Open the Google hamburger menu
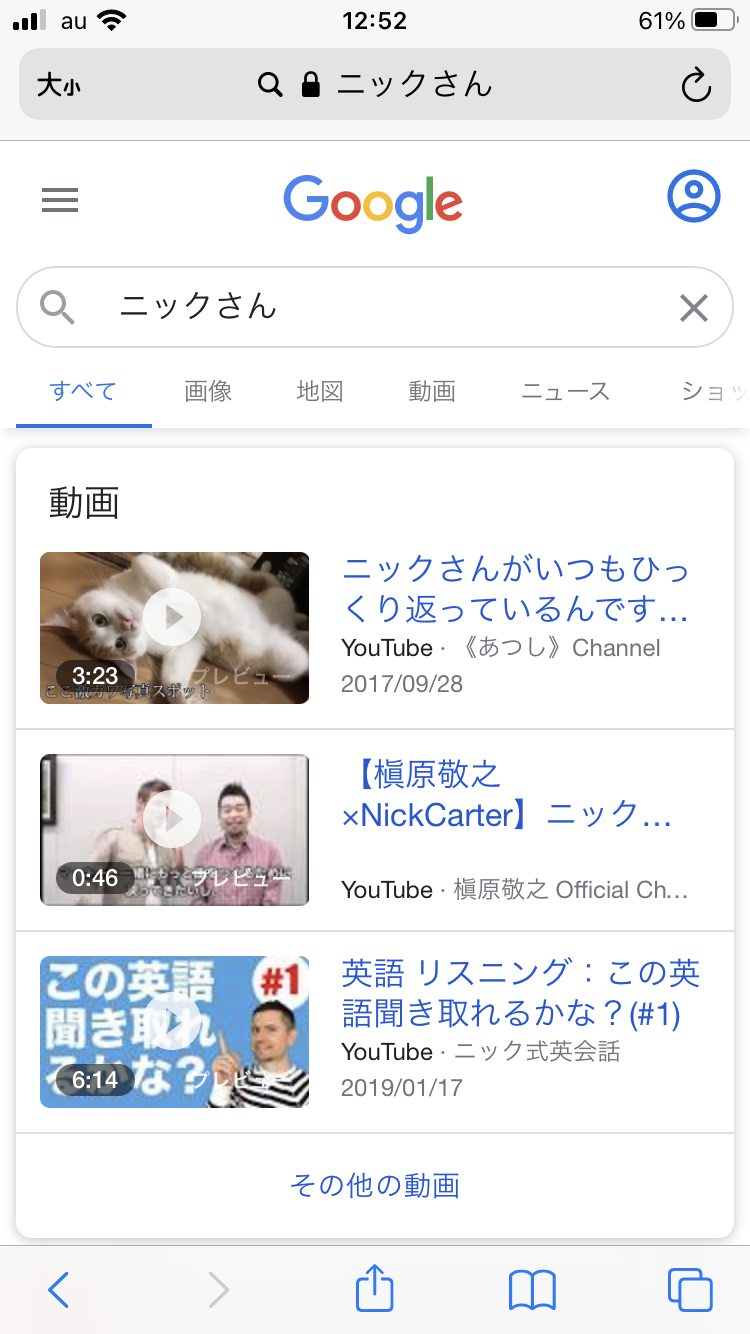750x1334 pixels. (60, 201)
